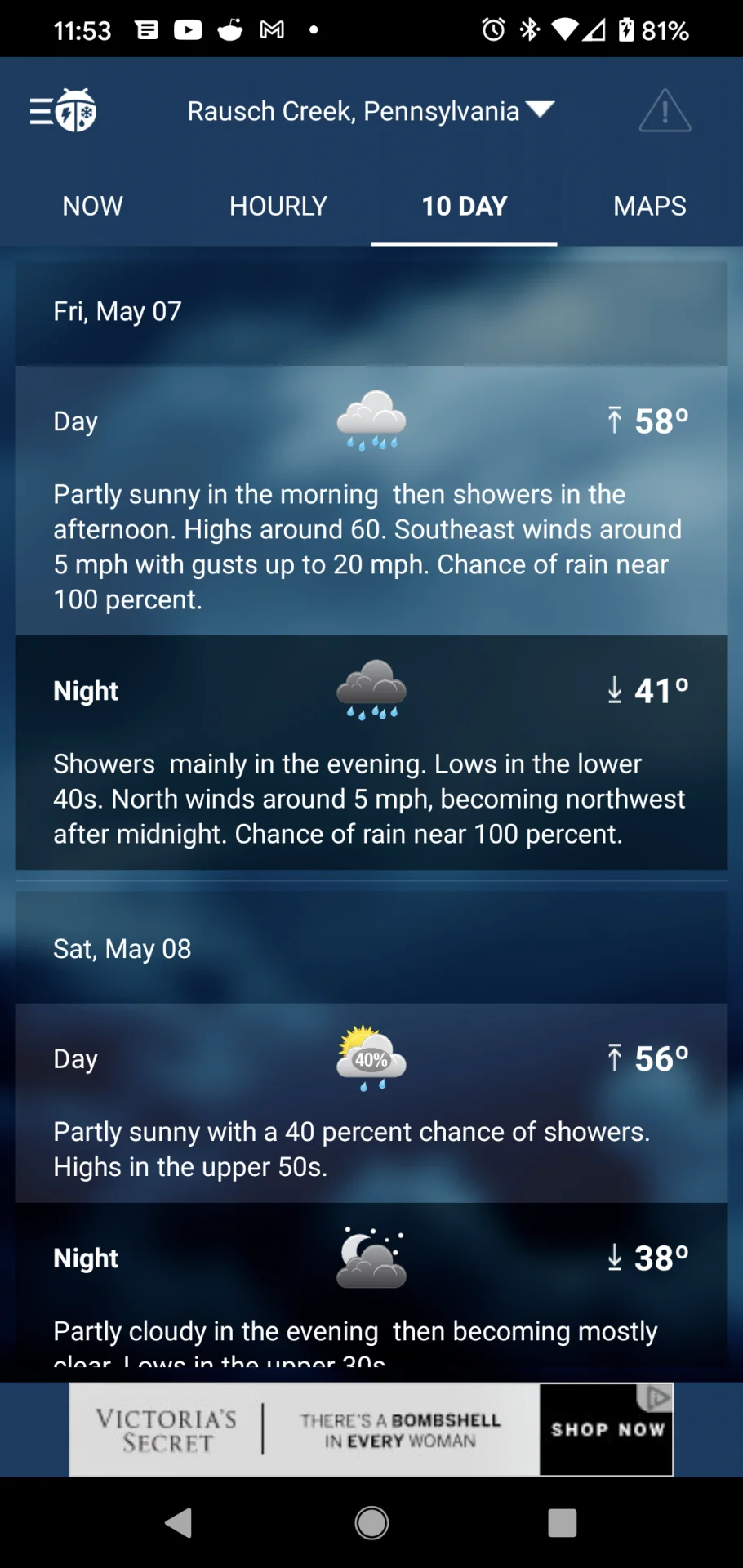Switch to the HOURLY tab
743x1568 pixels.
(x=278, y=206)
